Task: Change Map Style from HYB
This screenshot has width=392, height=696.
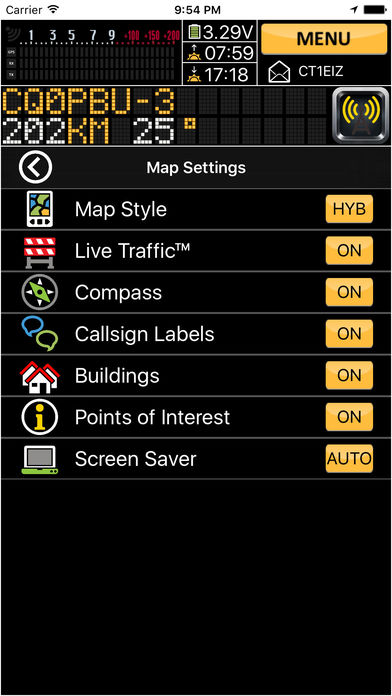Action: coord(349,209)
